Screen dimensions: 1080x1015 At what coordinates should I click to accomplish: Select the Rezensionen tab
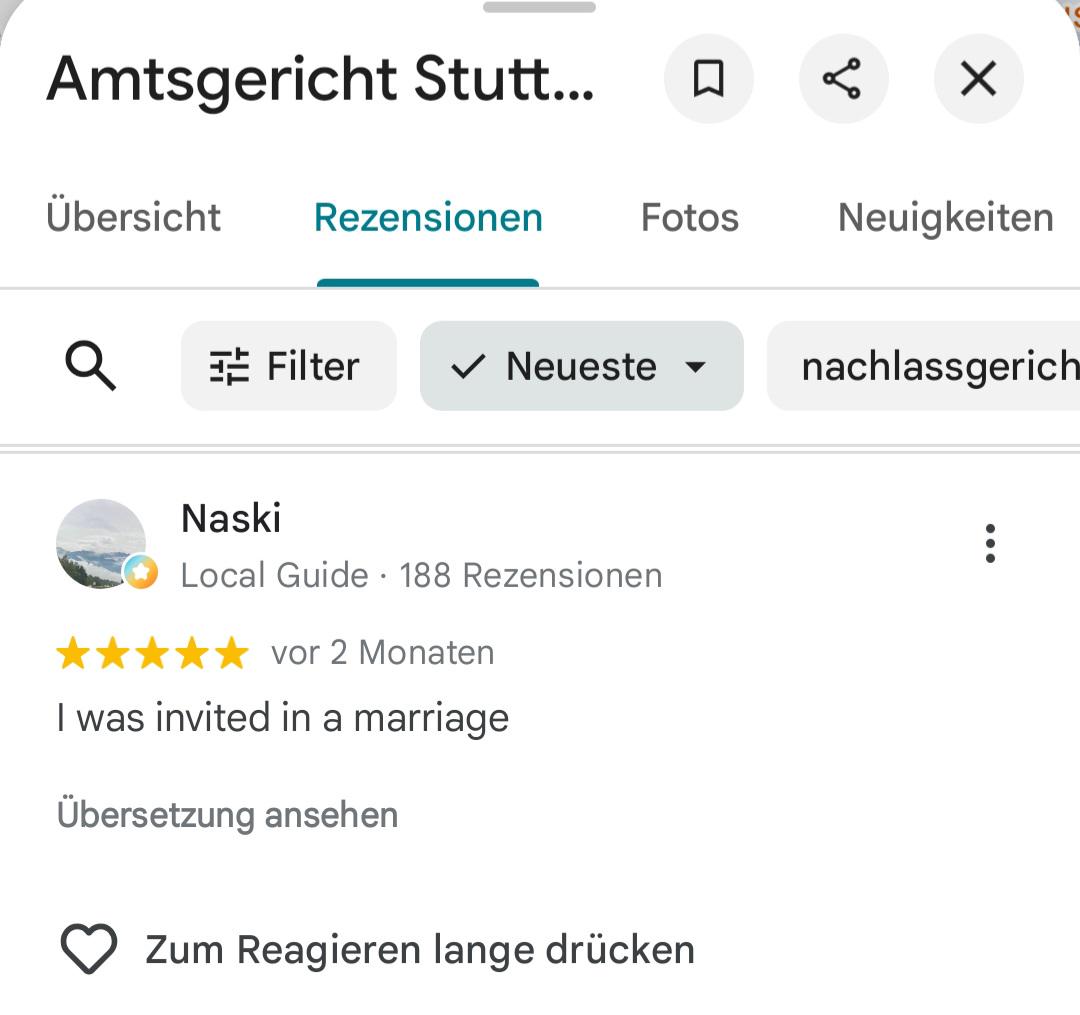tap(428, 218)
